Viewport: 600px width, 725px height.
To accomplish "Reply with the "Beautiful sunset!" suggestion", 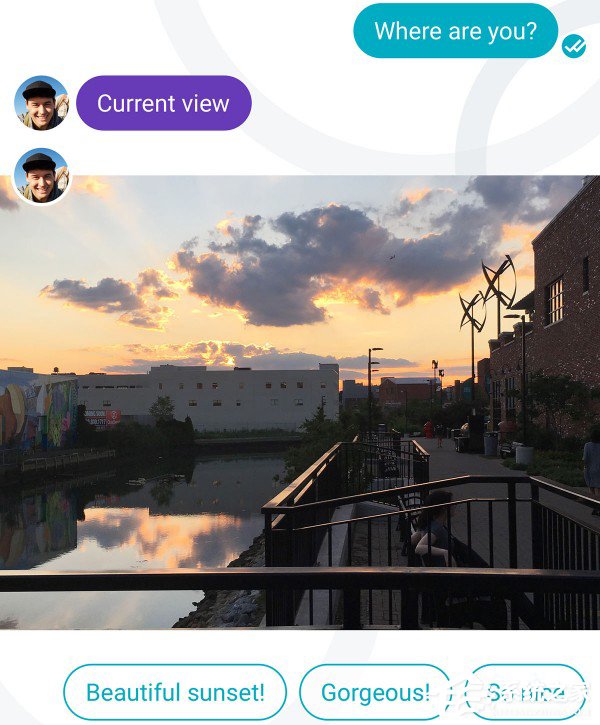I will coord(175,692).
